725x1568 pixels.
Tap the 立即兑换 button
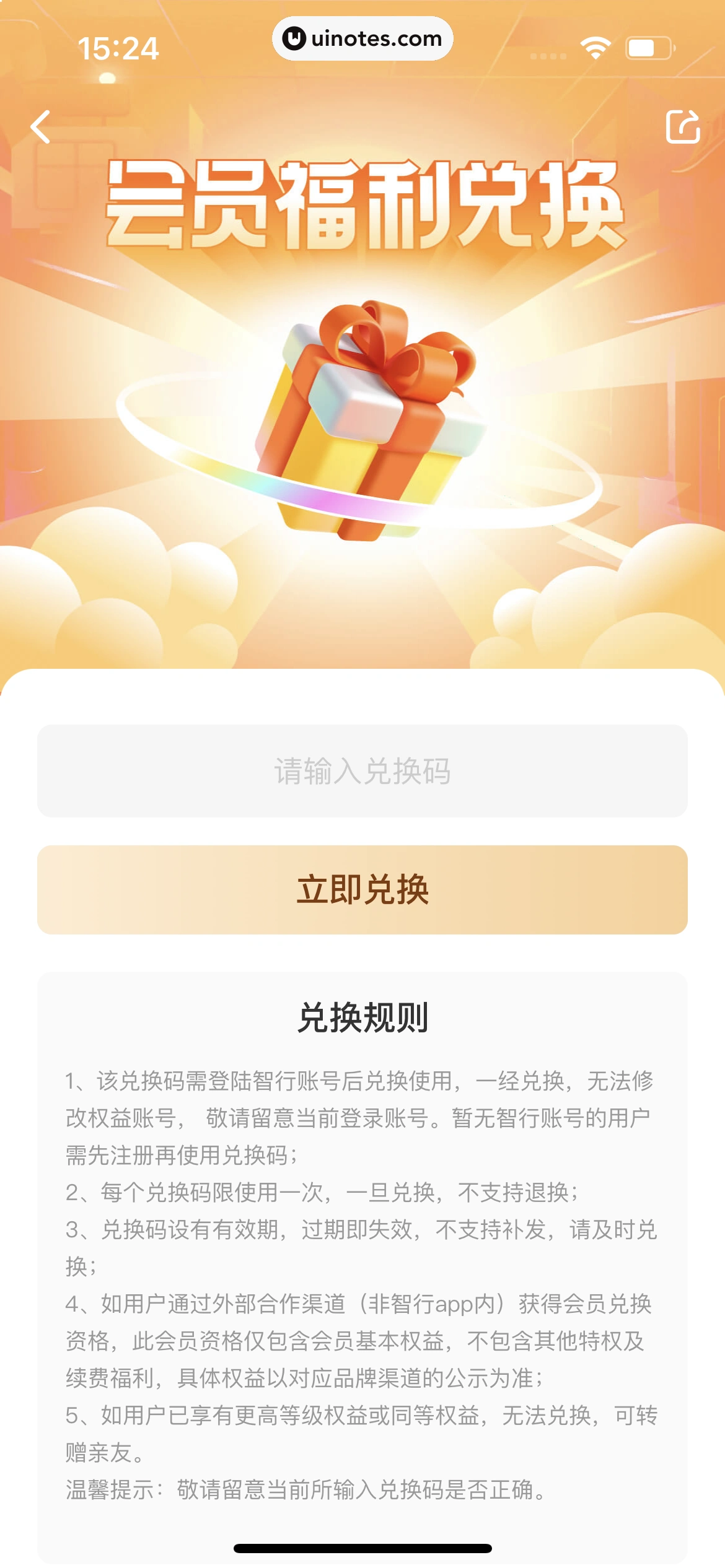click(x=362, y=890)
